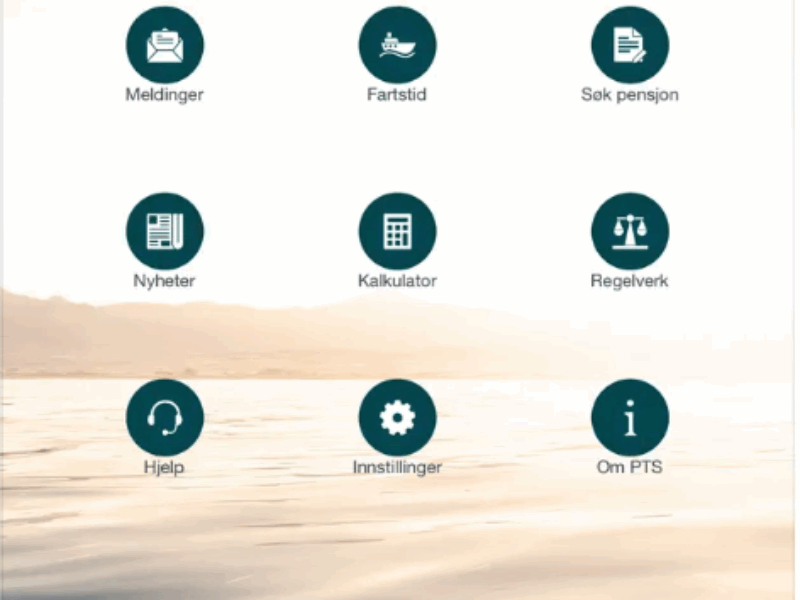800x600 pixels.
Task: Open the Nyheter news section
Action: click(x=165, y=231)
